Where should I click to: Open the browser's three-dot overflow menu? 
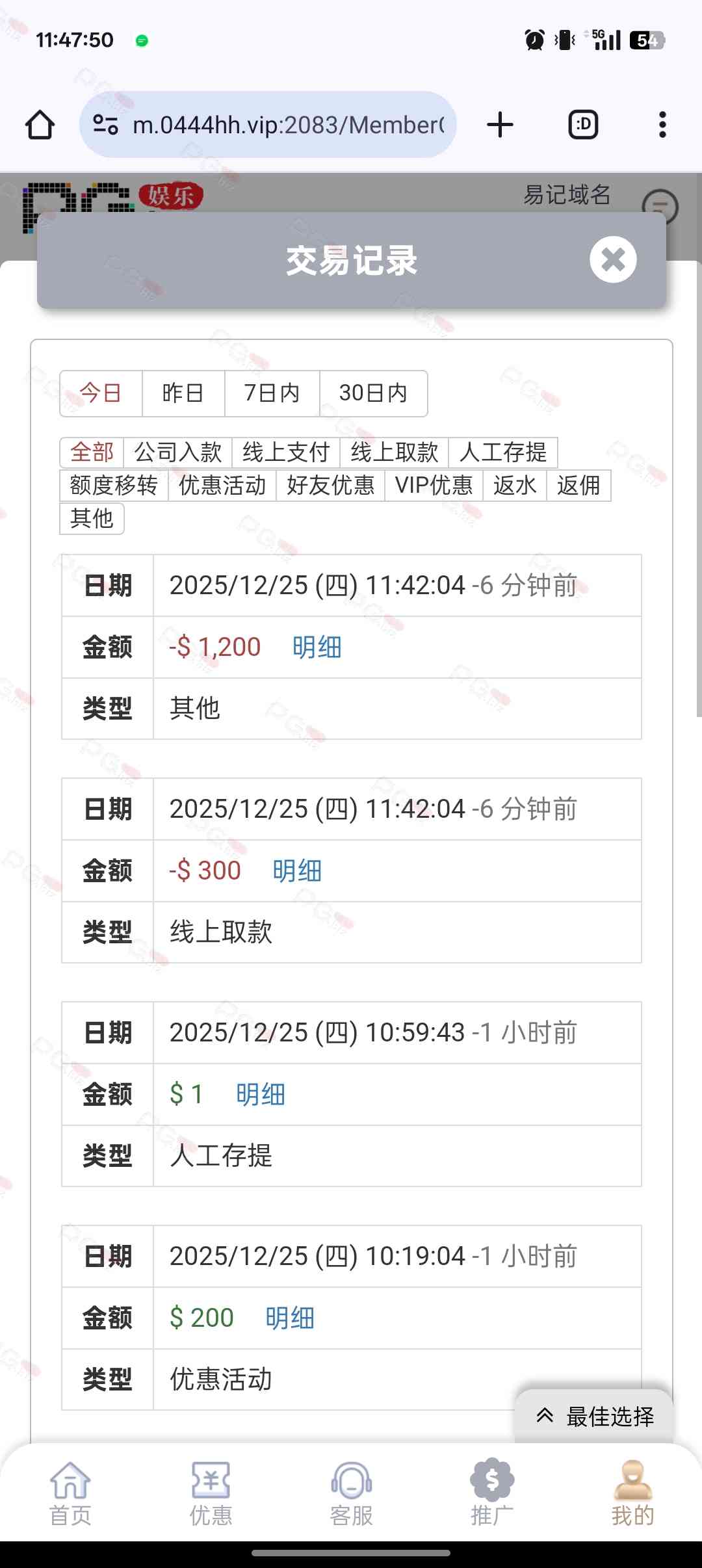(x=662, y=125)
